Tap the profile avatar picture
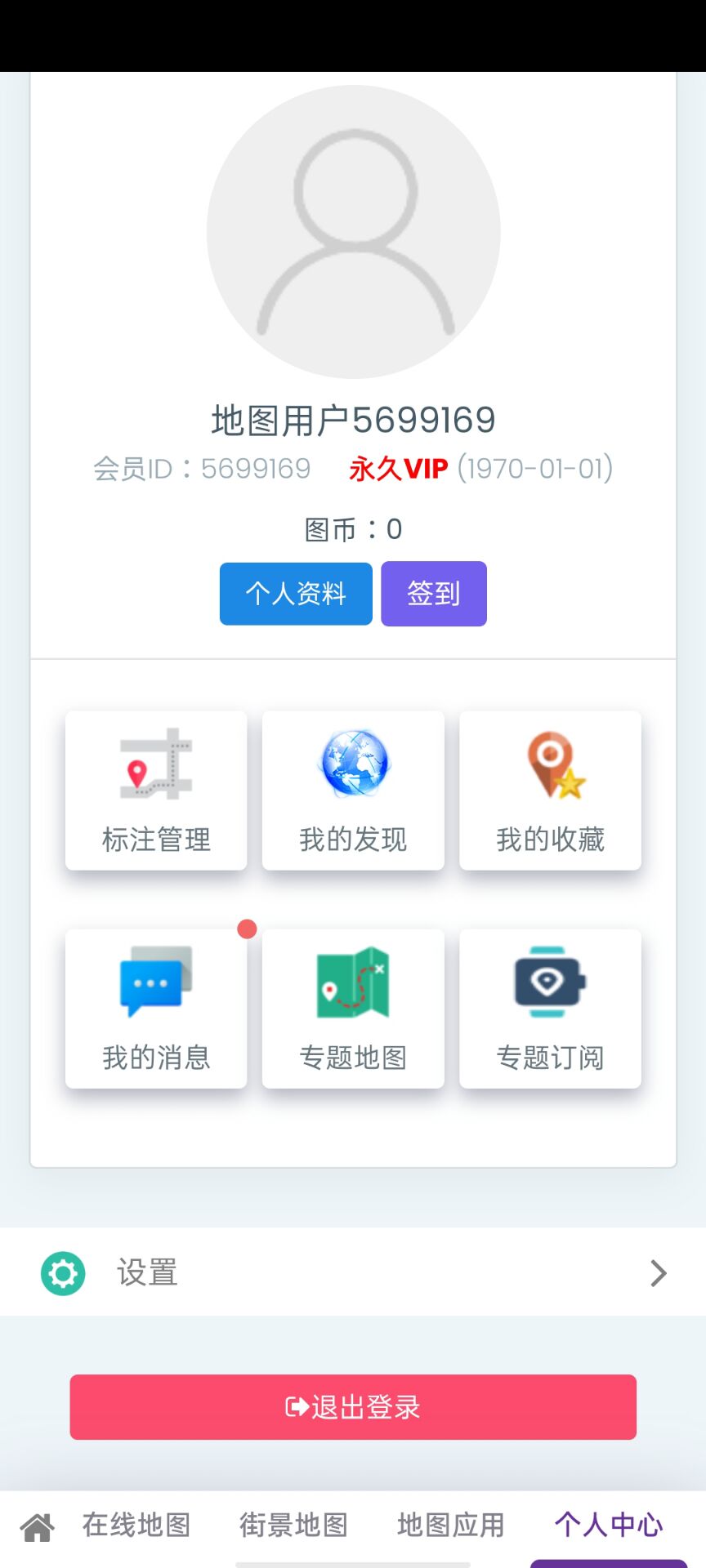The height and width of the screenshot is (1568, 706). (x=353, y=232)
